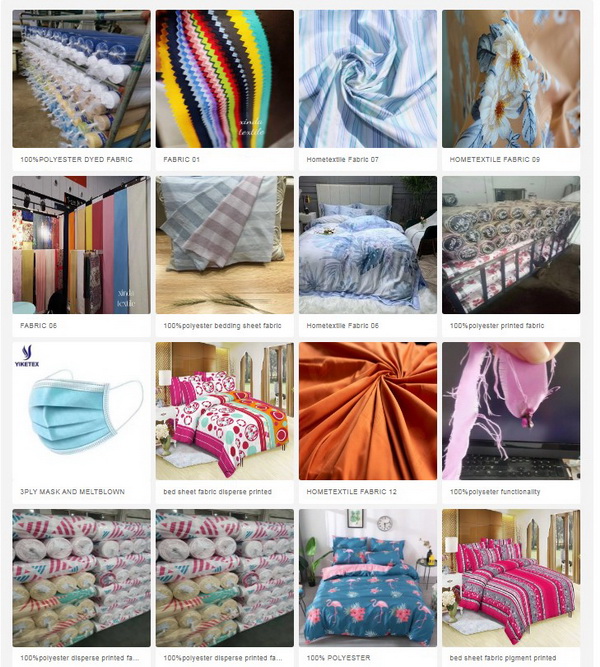Select the HOMETEXTILE FABRIC 09 product
The image size is (600, 667).
point(511,80)
